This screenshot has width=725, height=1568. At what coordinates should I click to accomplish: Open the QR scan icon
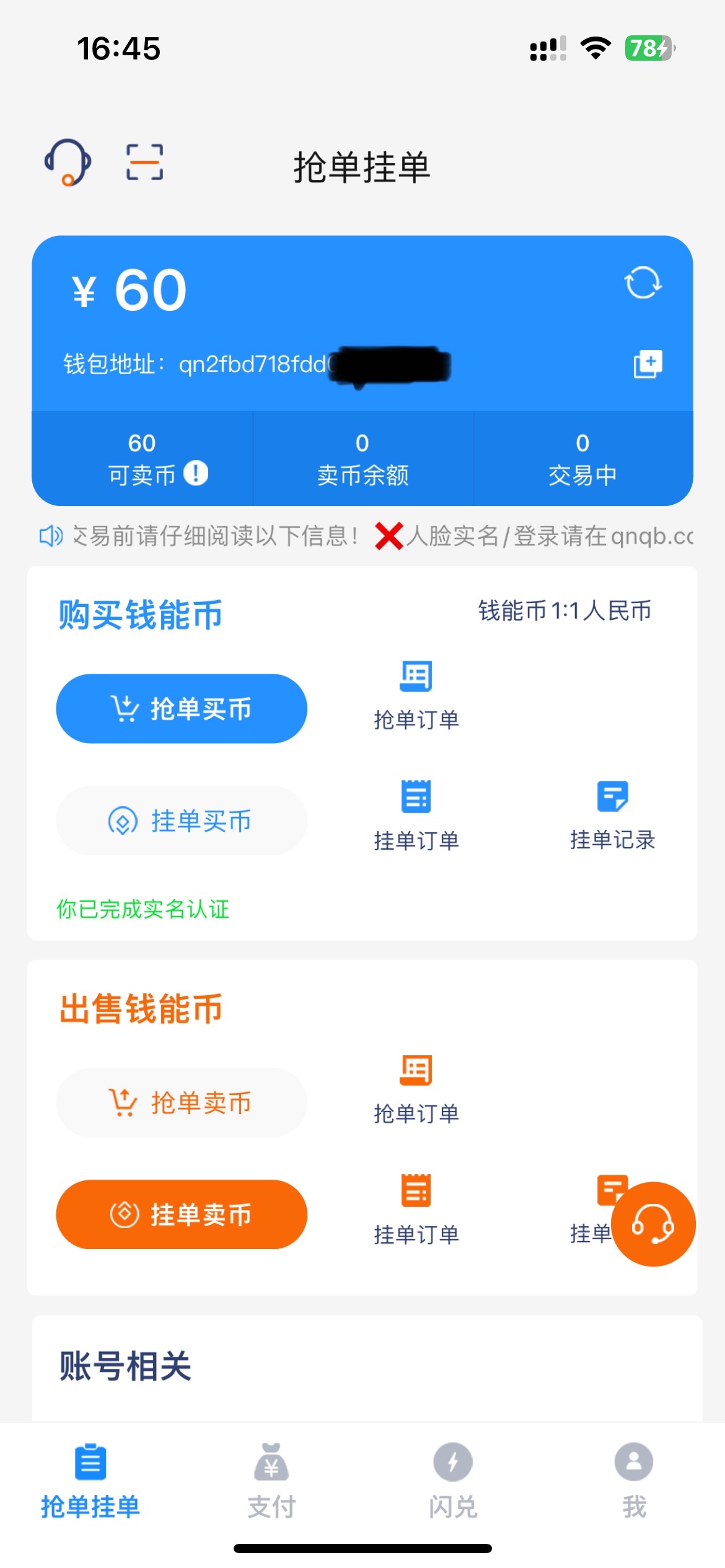(144, 162)
